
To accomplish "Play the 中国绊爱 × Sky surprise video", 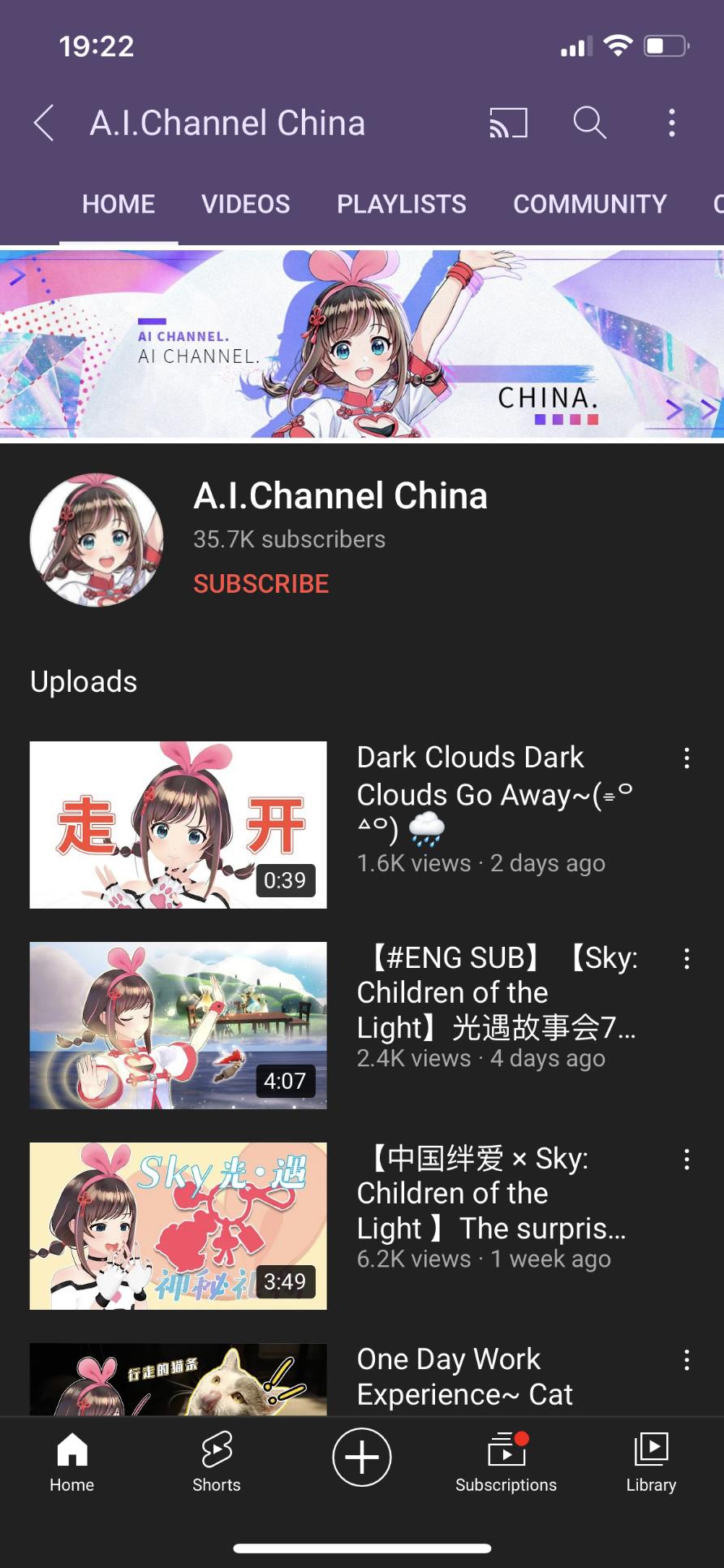I will 179,1226.
